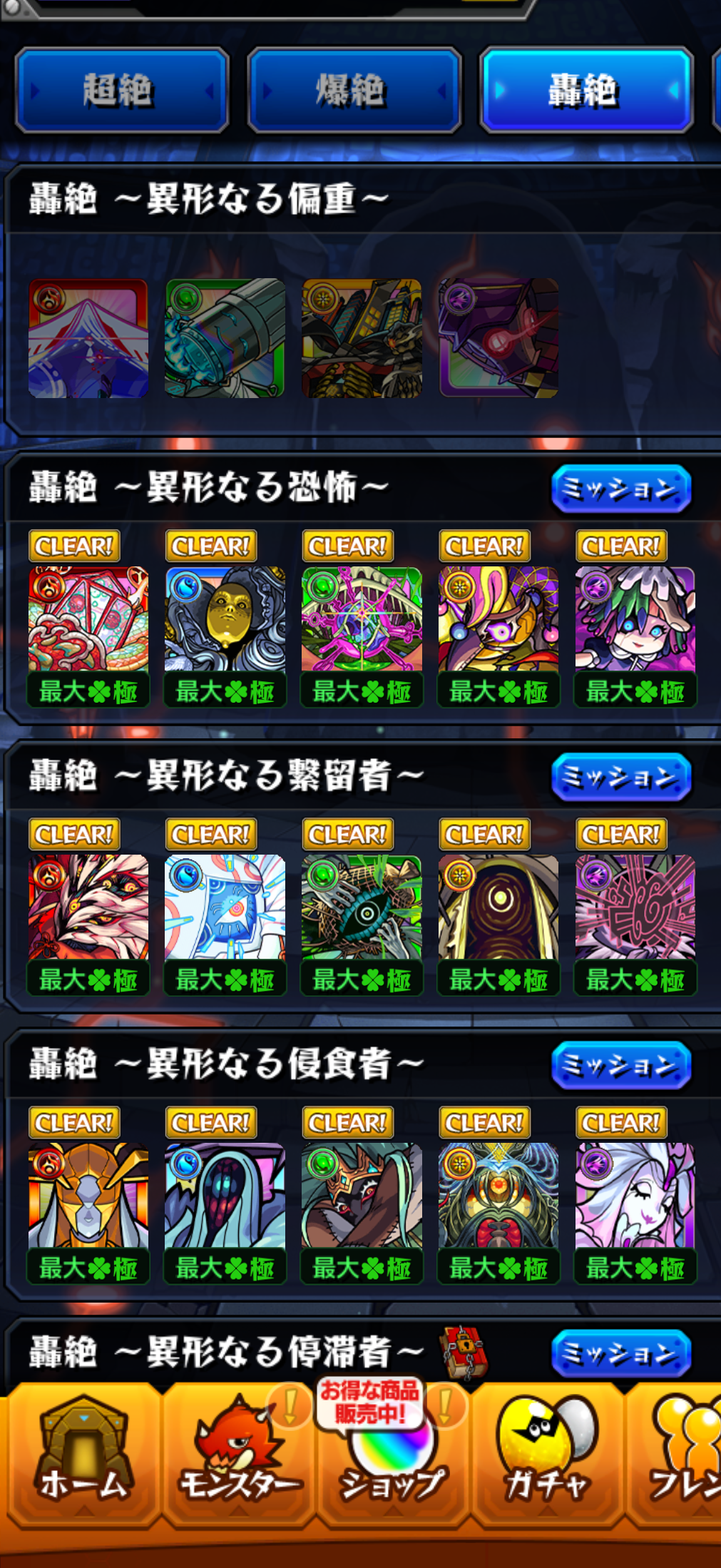Screen dimensions: 721x1568
Task: Open ミッション for 異形なる繋留者
Action: tap(620, 778)
